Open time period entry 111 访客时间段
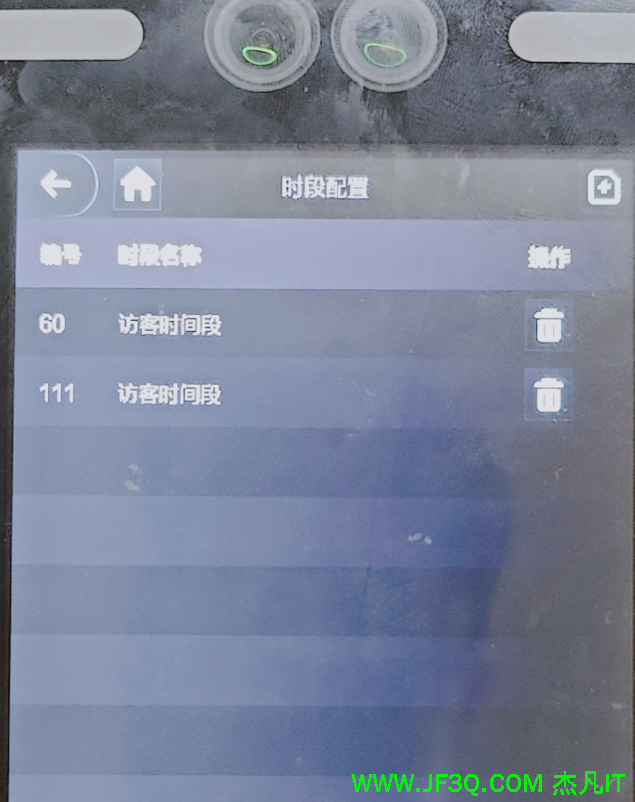This screenshot has height=802, width=635. [x=169, y=395]
